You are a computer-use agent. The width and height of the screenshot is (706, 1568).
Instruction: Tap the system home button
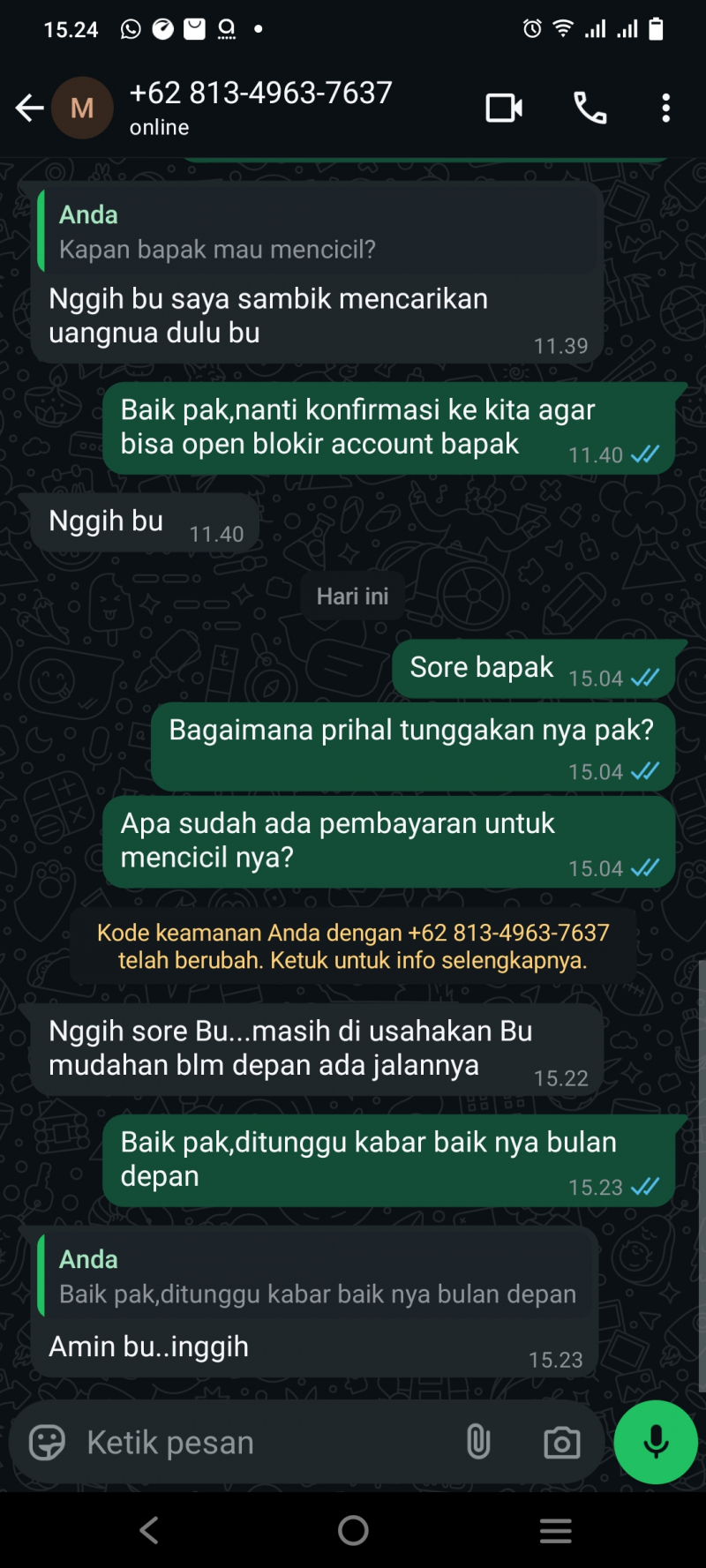(x=353, y=1530)
